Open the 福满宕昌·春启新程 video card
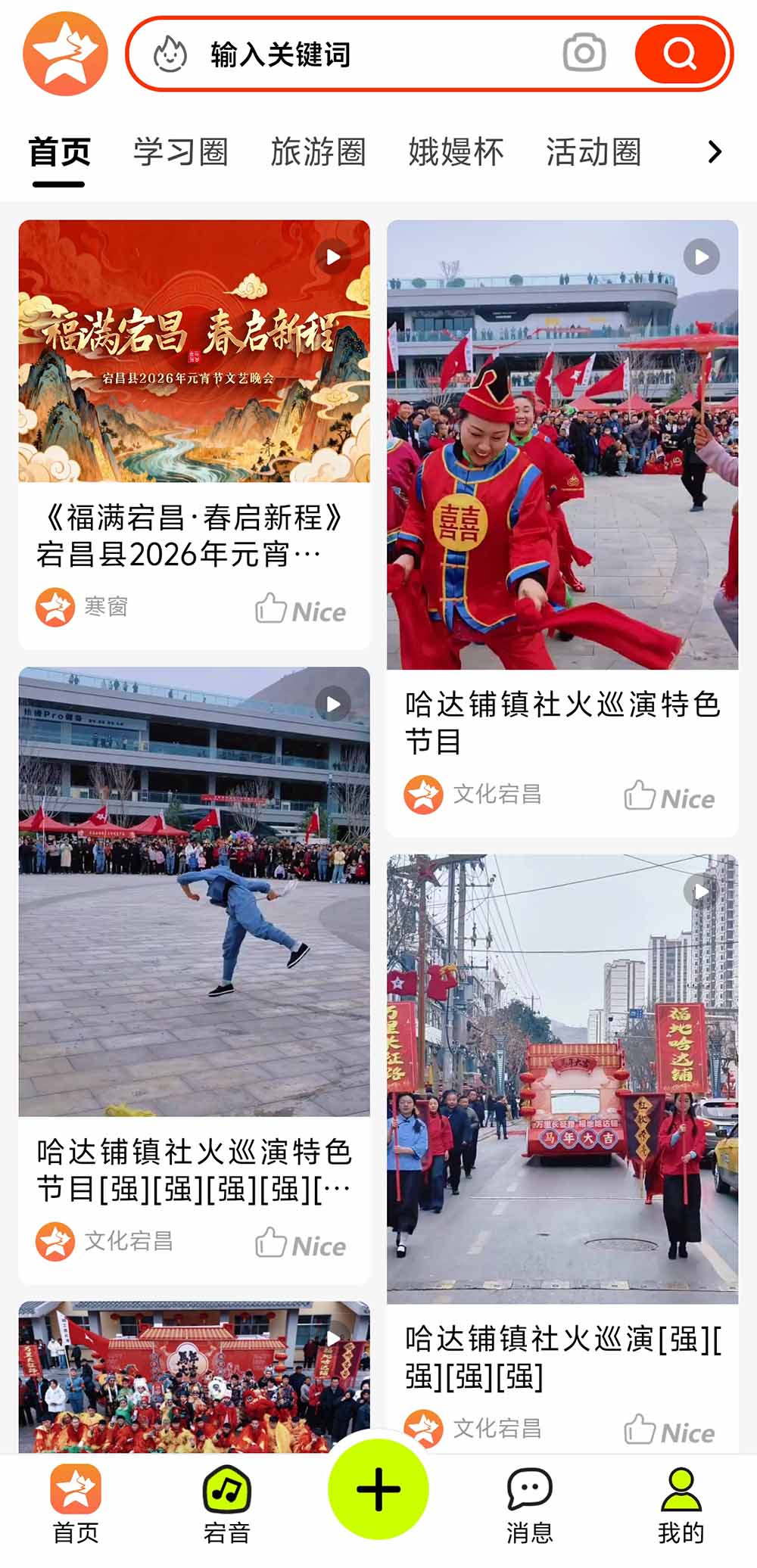 [194, 352]
